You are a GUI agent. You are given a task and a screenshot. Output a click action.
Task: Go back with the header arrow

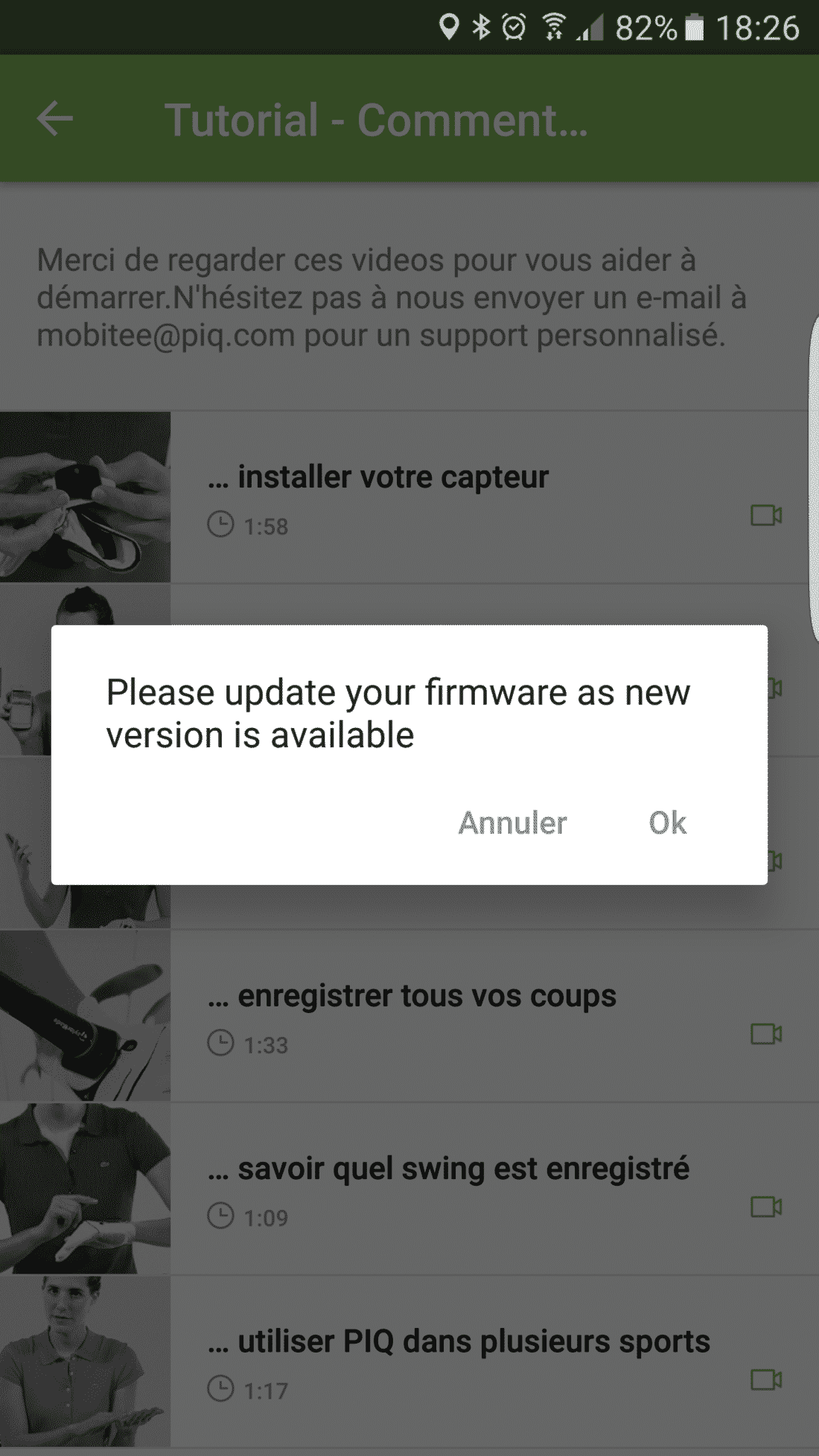point(54,119)
